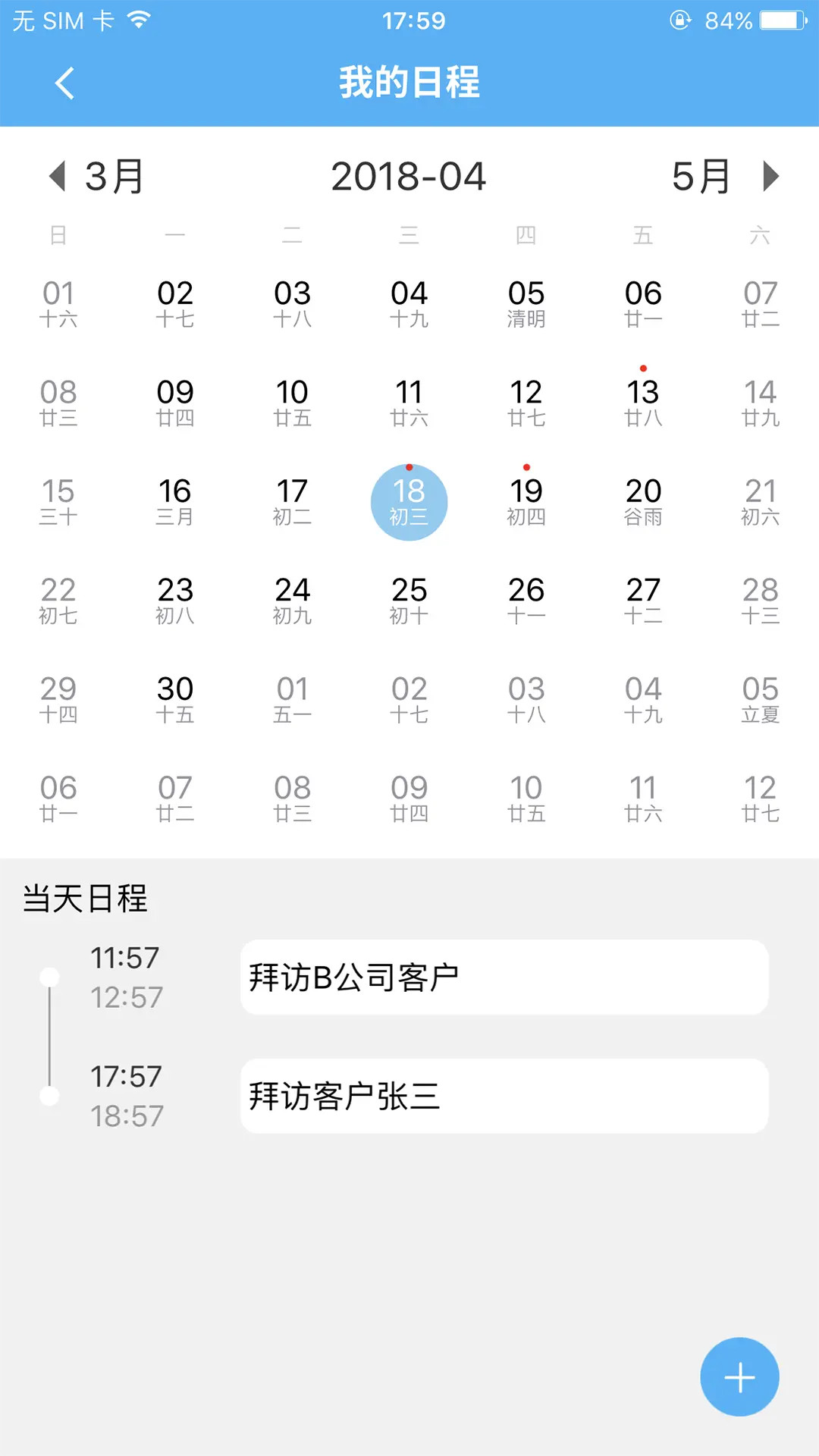The height and width of the screenshot is (1456, 819).
Task: Select date 19 with red event dot
Action: coord(526,500)
